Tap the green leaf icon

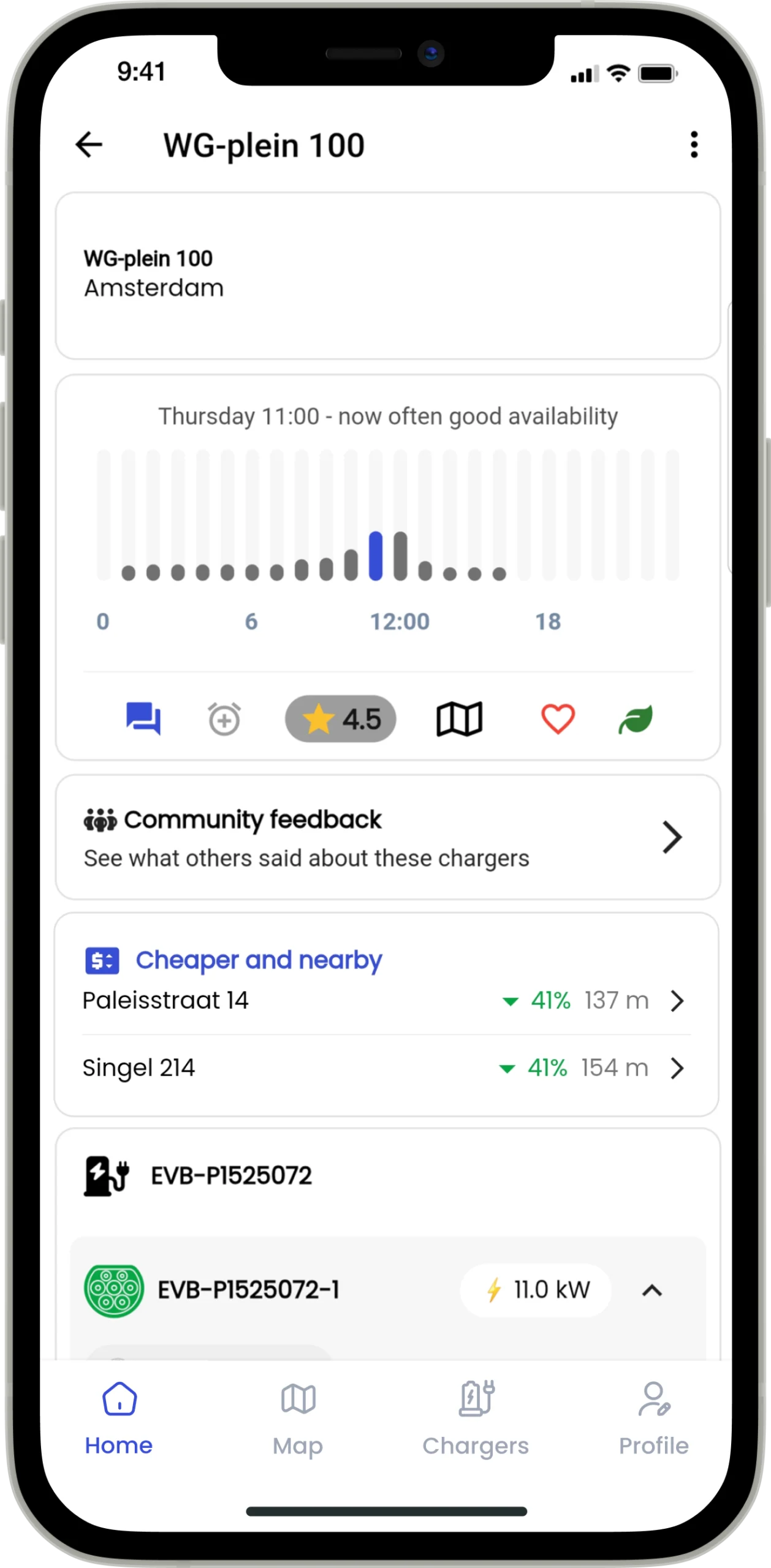[x=636, y=718]
